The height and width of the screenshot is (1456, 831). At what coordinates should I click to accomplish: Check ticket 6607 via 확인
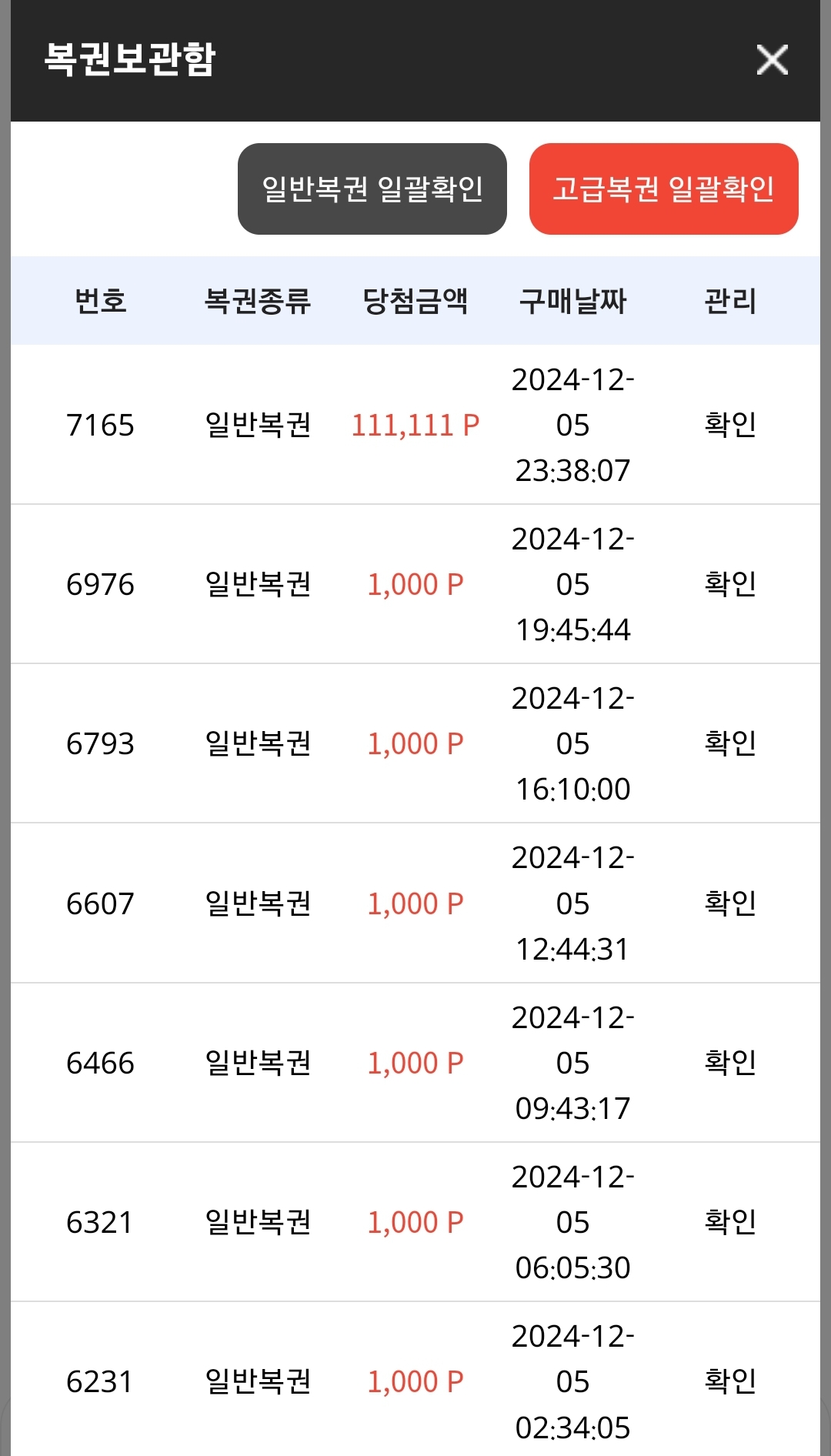pyautogui.click(x=730, y=903)
